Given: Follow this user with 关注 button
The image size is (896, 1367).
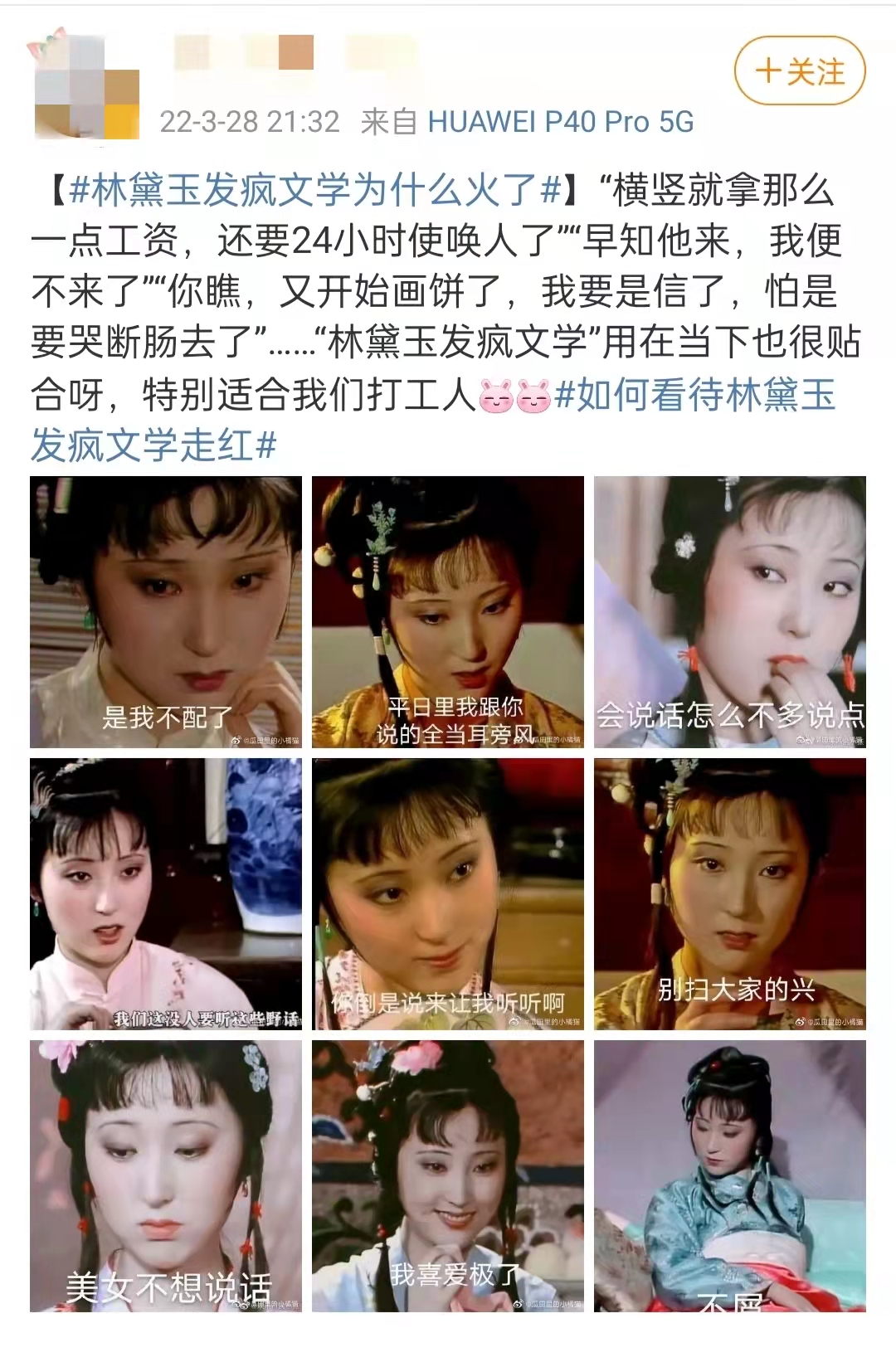Looking at the screenshot, I should pos(799,72).
